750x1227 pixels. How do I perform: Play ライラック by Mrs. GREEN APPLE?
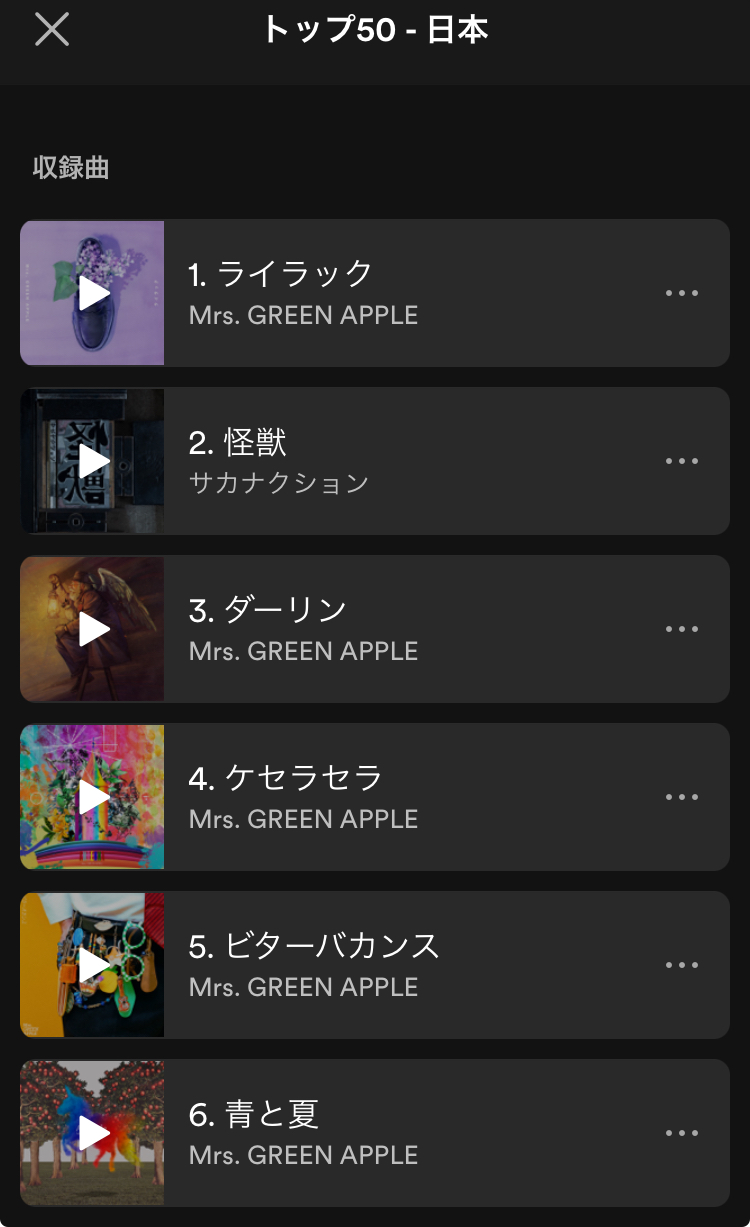[x=93, y=293]
